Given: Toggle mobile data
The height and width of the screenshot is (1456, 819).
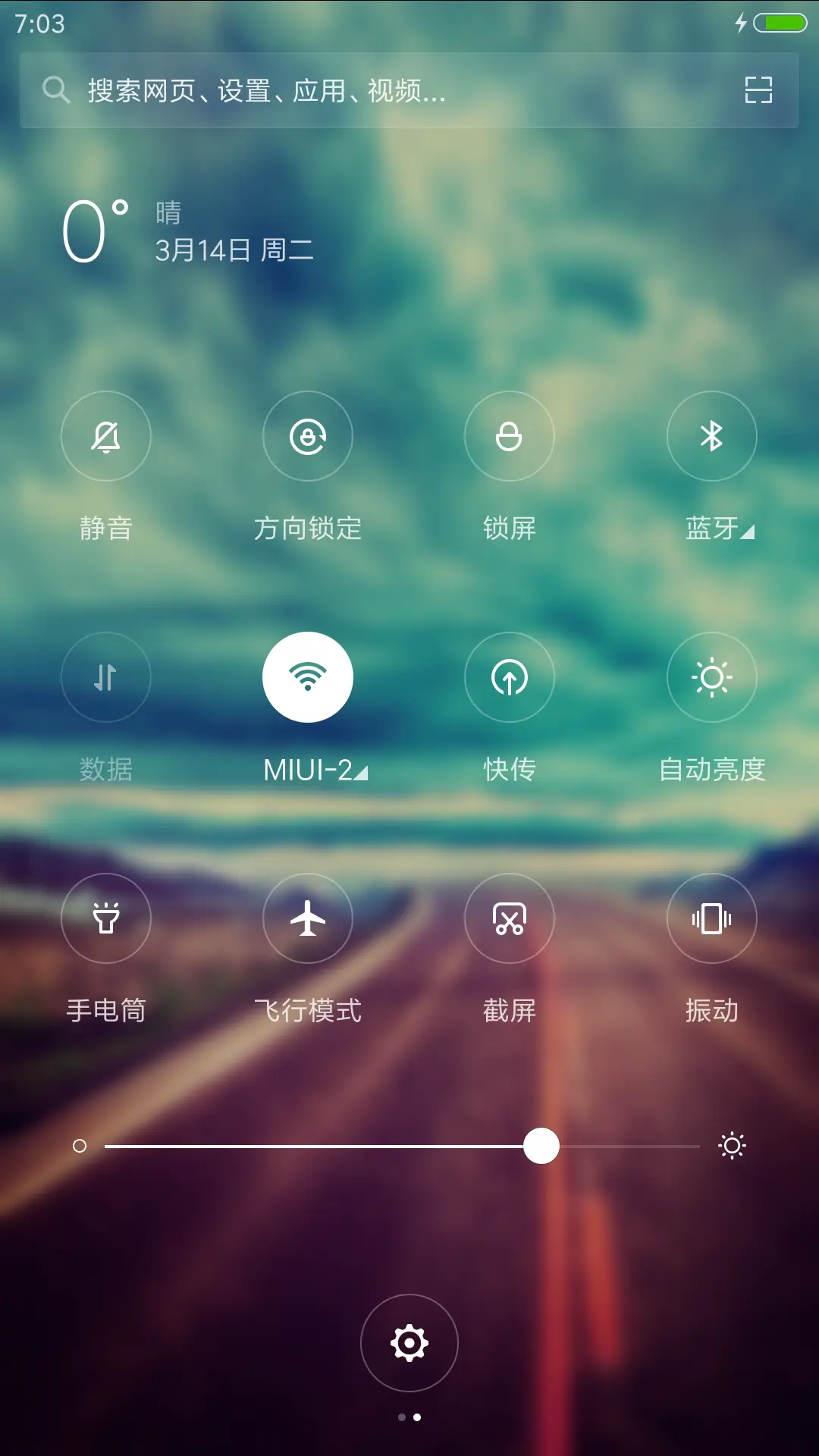Looking at the screenshot, I should tap(105, 677).
